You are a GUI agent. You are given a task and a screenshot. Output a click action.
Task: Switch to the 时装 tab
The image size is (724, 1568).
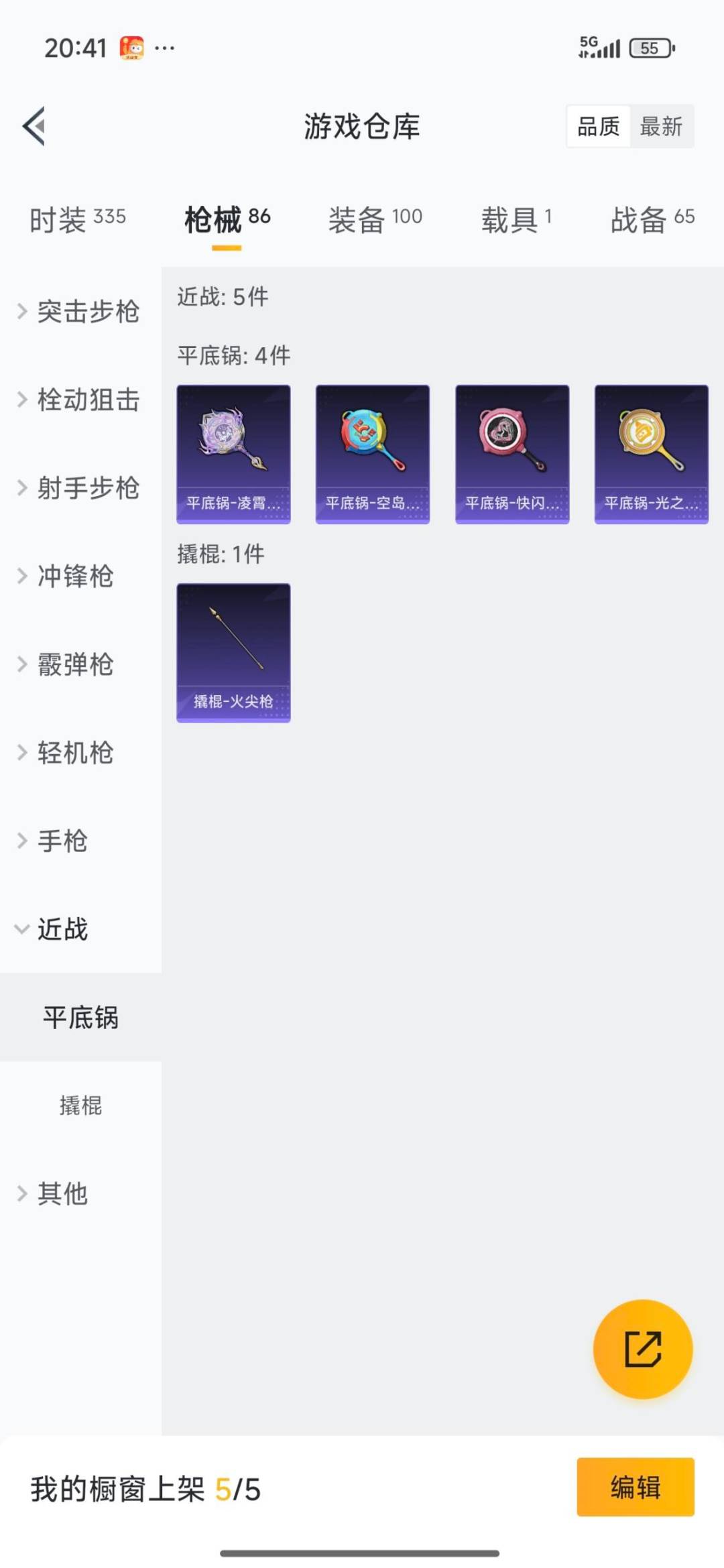(77, 219)
